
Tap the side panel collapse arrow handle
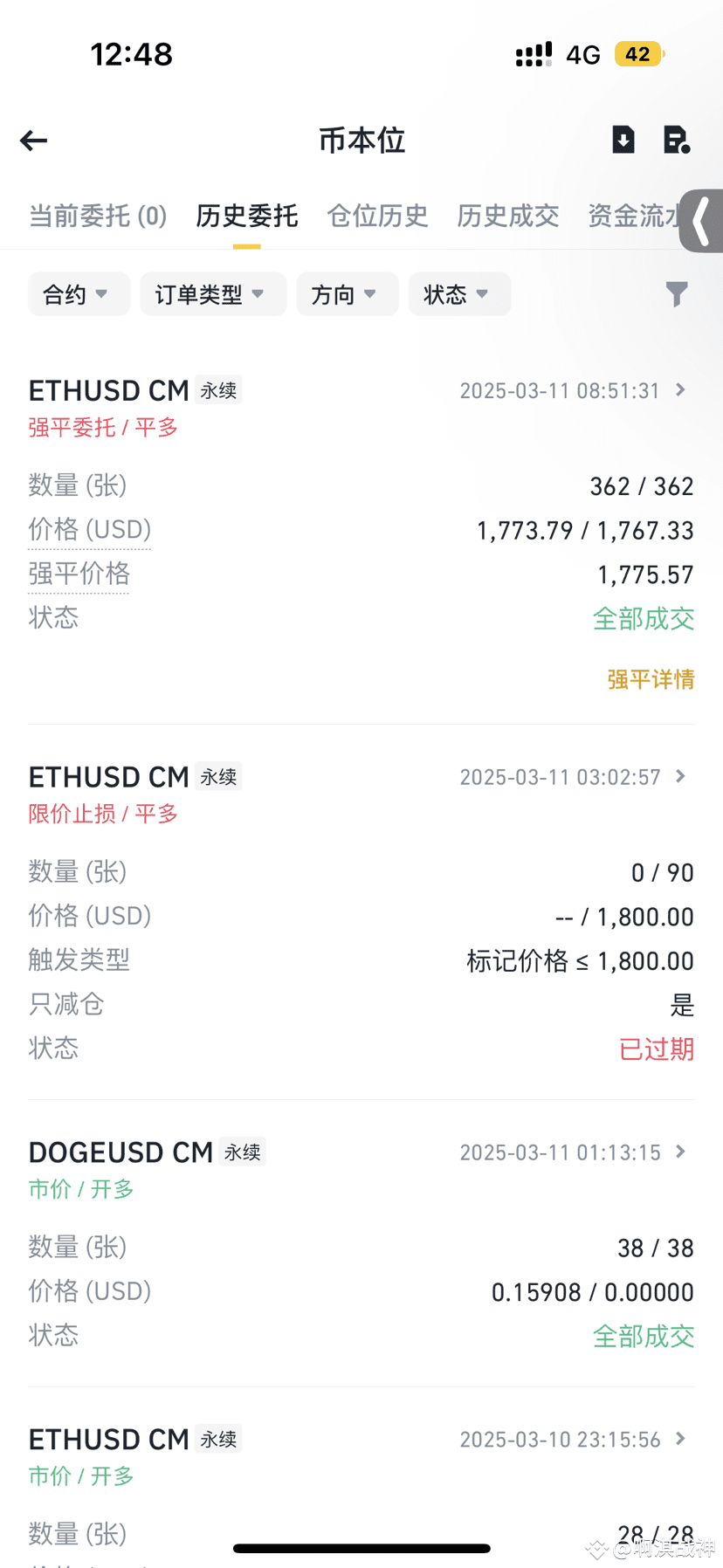[702, 221]
